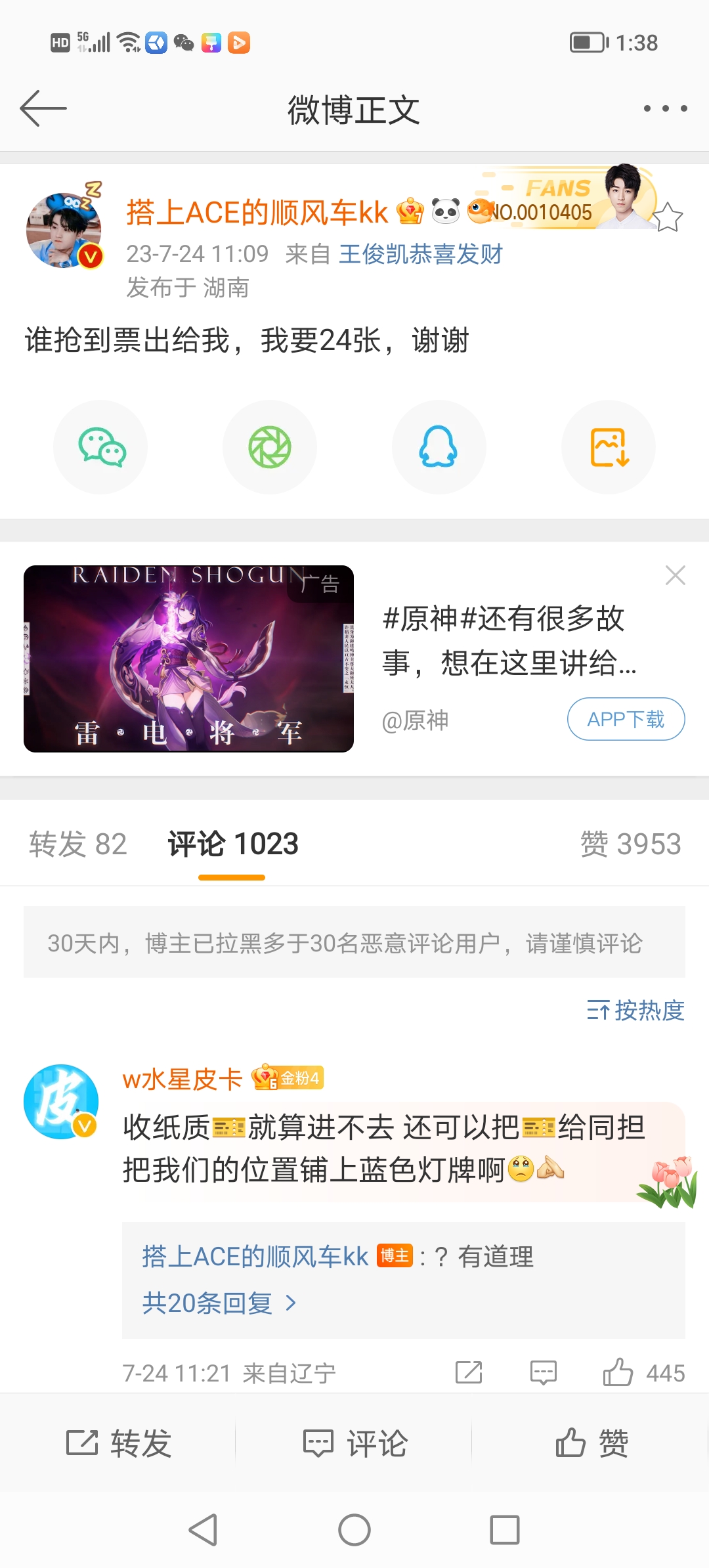The width and height of the screenshot is (709, 1568).
Task: Open the 王俊凯恭喜发财 source link
Action: pyautogui.click(x=420, y=254)
